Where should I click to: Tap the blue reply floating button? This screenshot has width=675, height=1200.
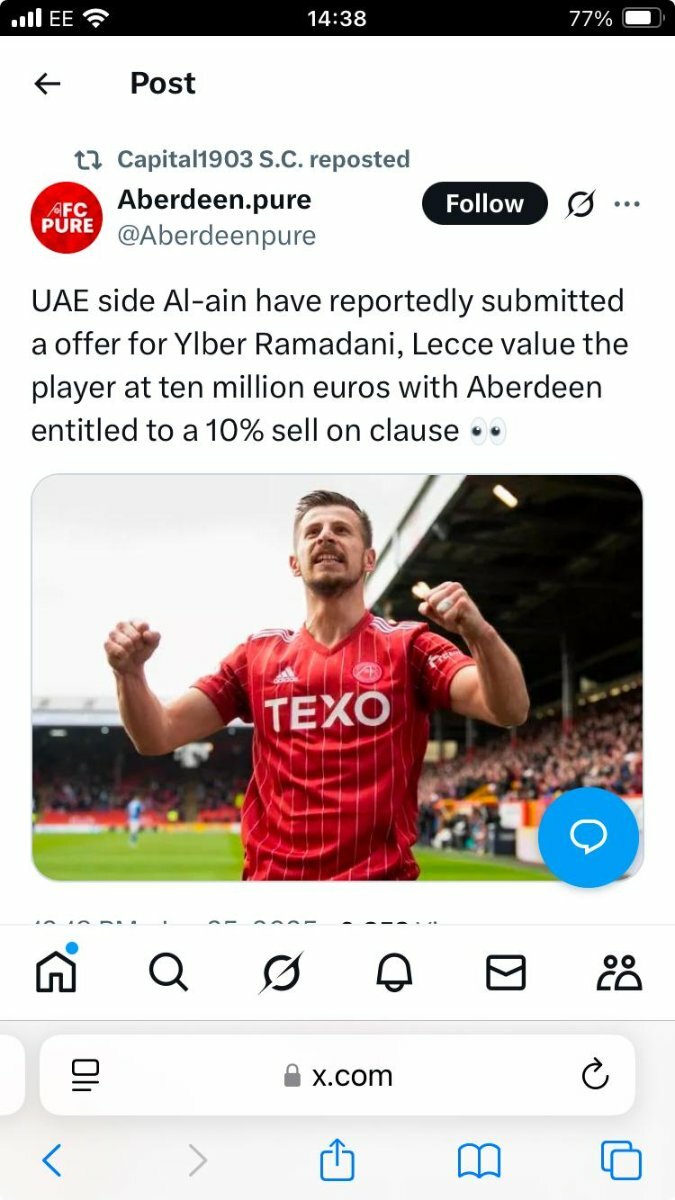[x=588, y=838]
